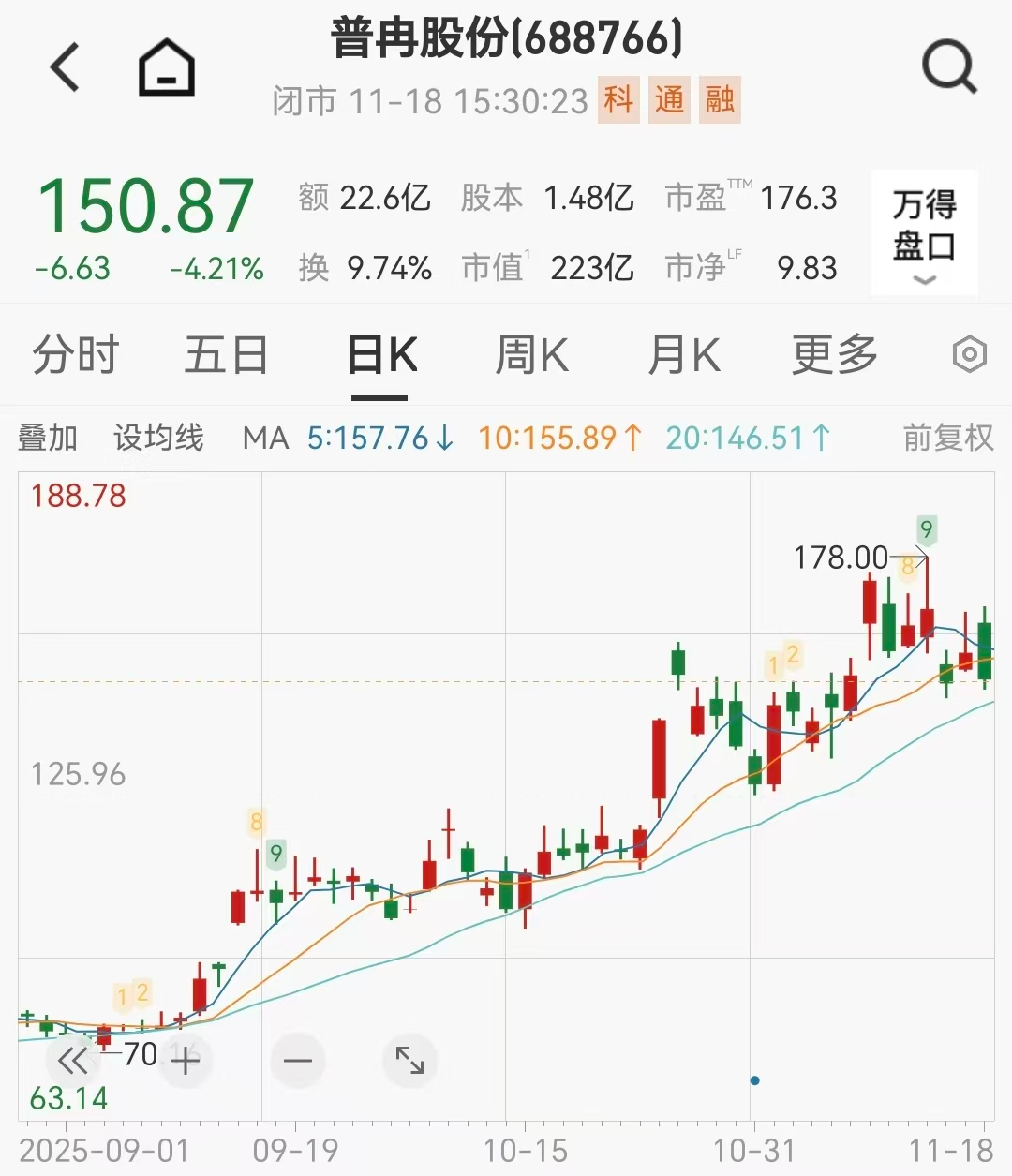Open stock search
The height and width of the screenshot is (1176, 1012).
coord(949,67)
